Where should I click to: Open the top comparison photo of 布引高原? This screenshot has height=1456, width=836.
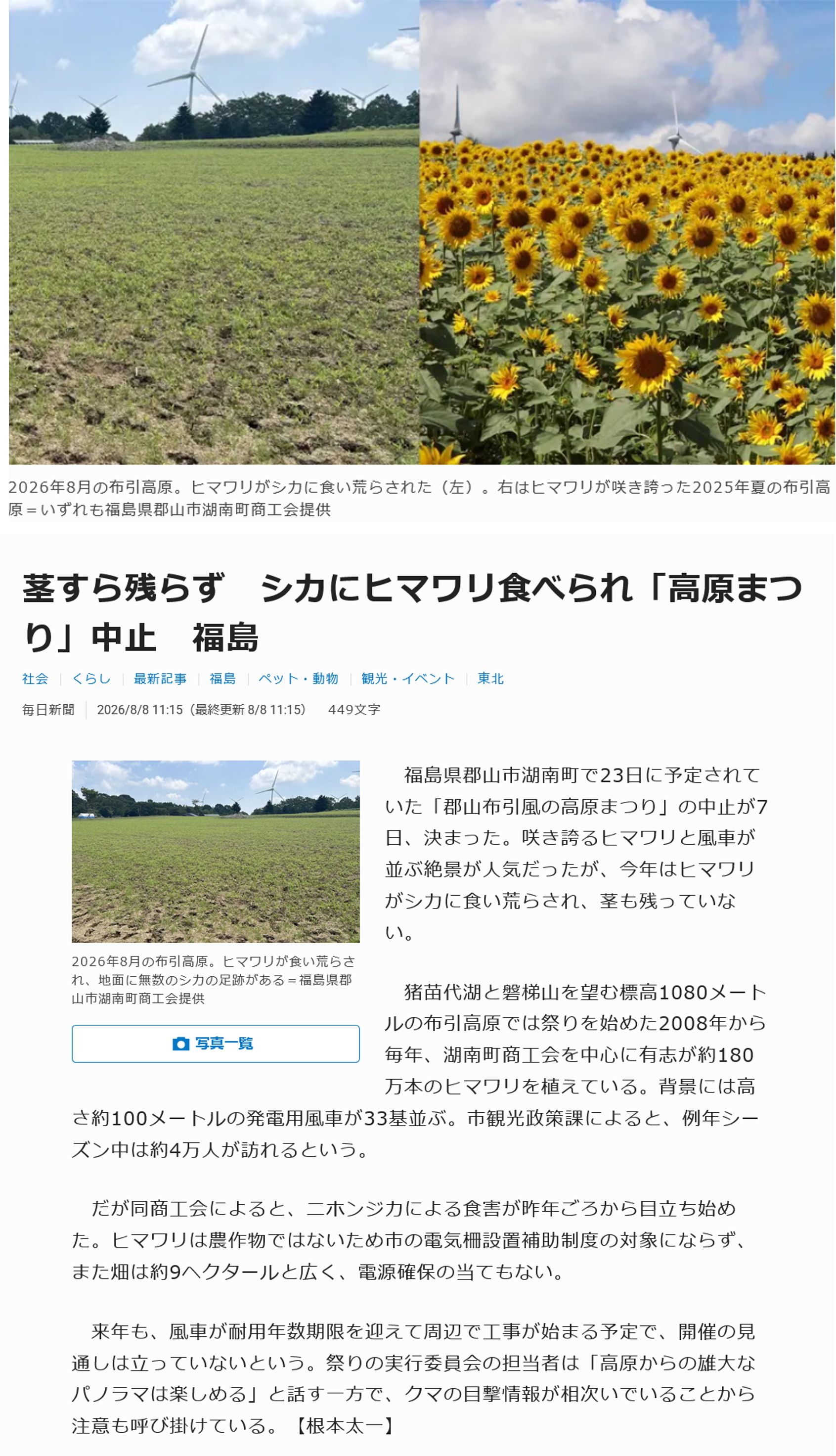pos(422,232)
